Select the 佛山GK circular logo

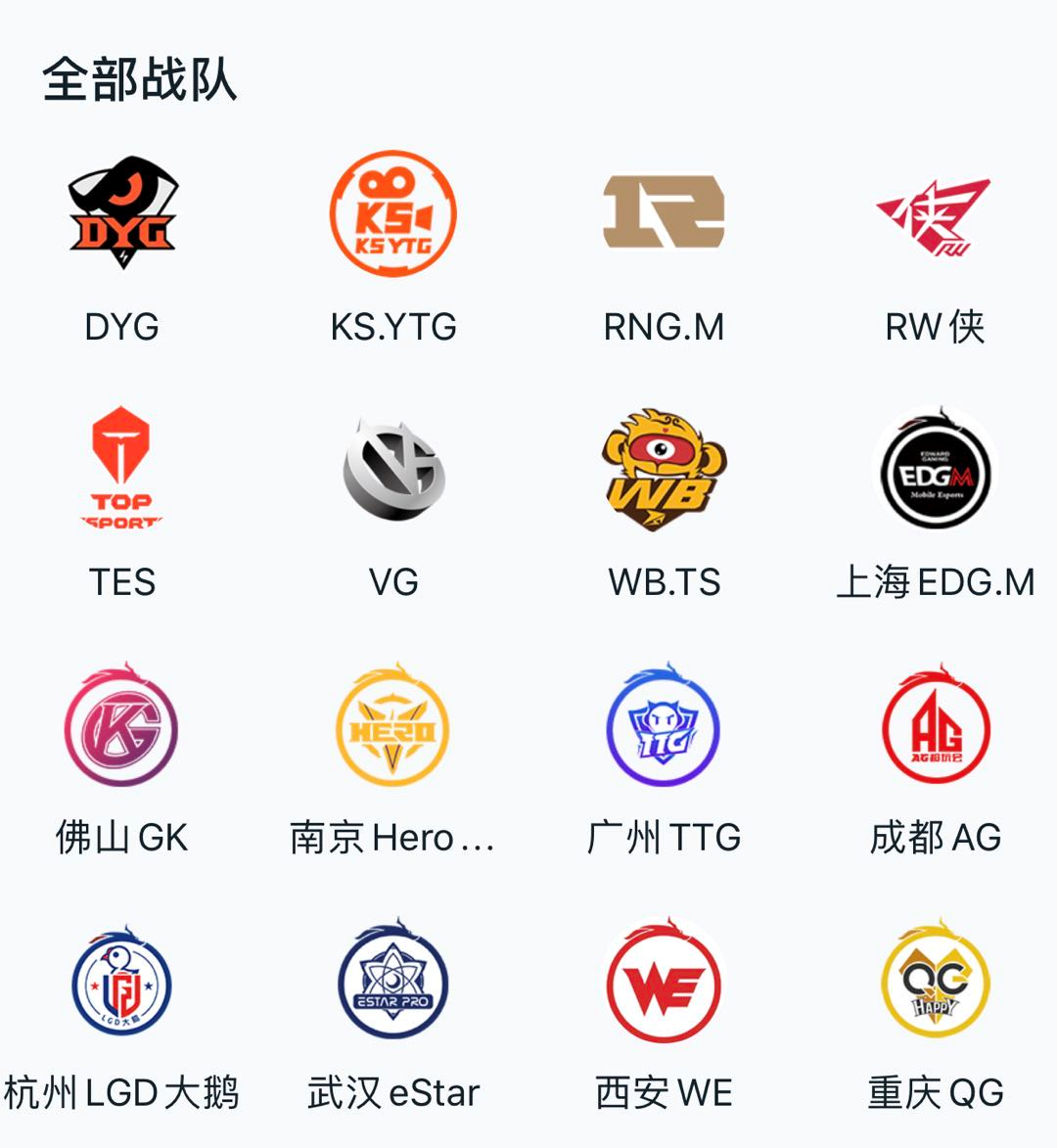121,726
